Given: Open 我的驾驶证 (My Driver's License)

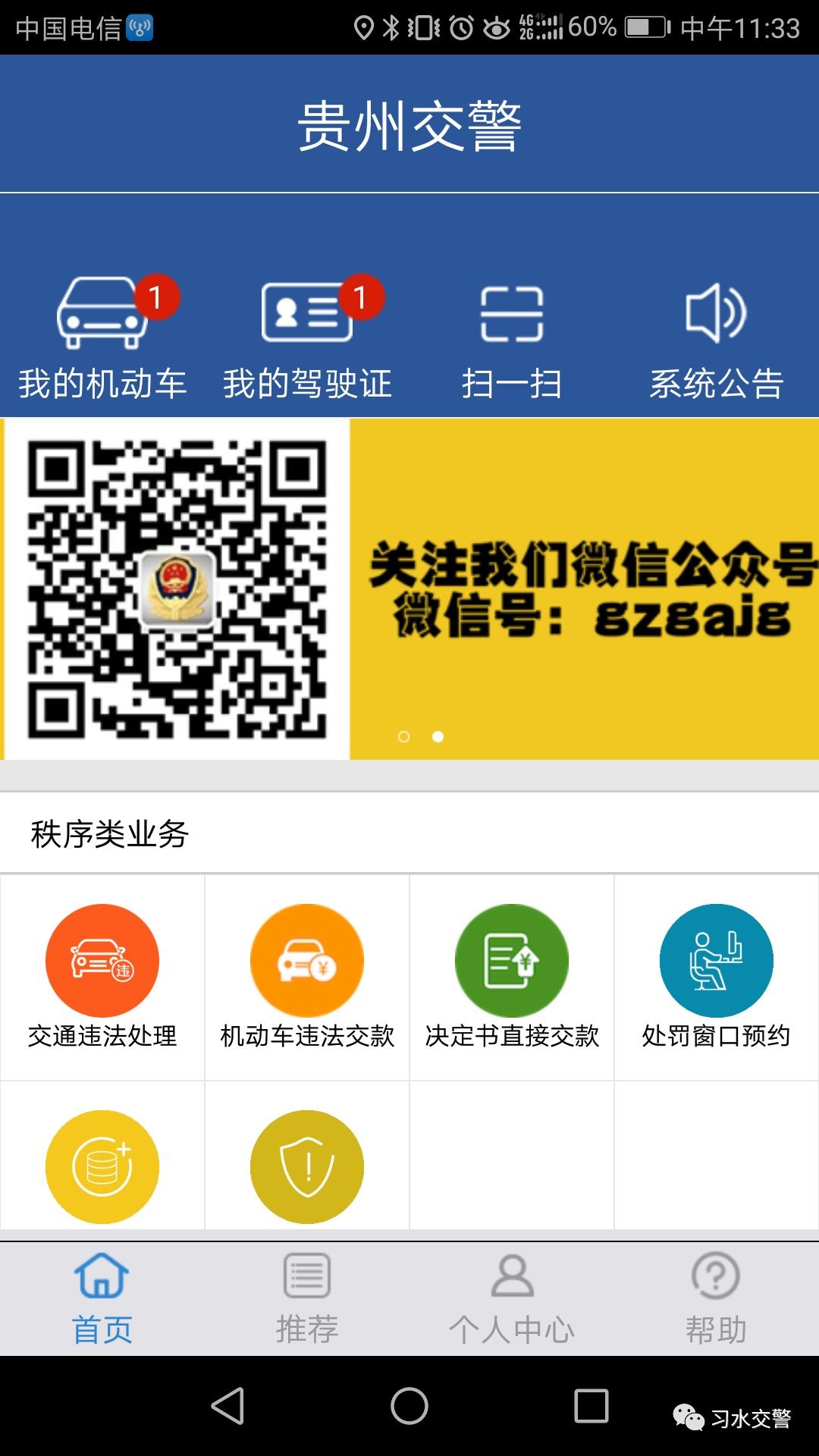Looking at the screenshot, I should [x=306, y=337].
